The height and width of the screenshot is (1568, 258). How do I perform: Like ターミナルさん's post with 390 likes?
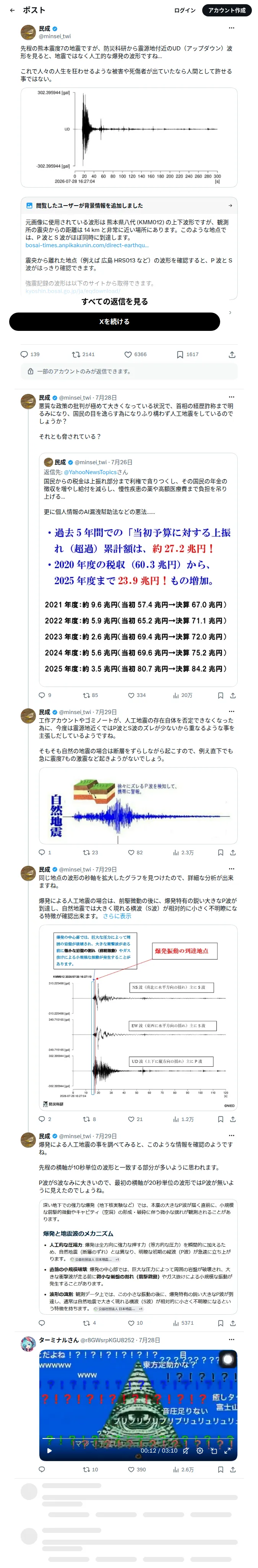point(136,1469)
